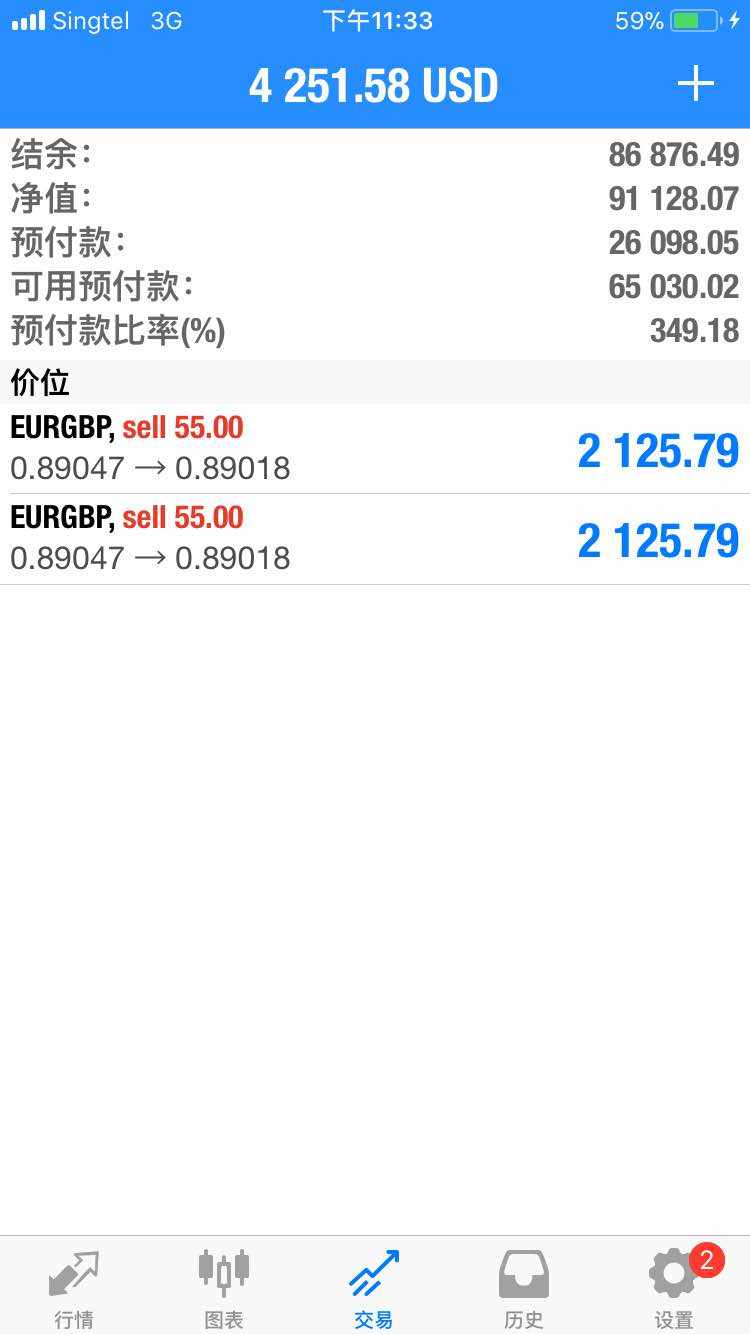
Task: Go to the 历史 history tab
Action: [524, 1288]
